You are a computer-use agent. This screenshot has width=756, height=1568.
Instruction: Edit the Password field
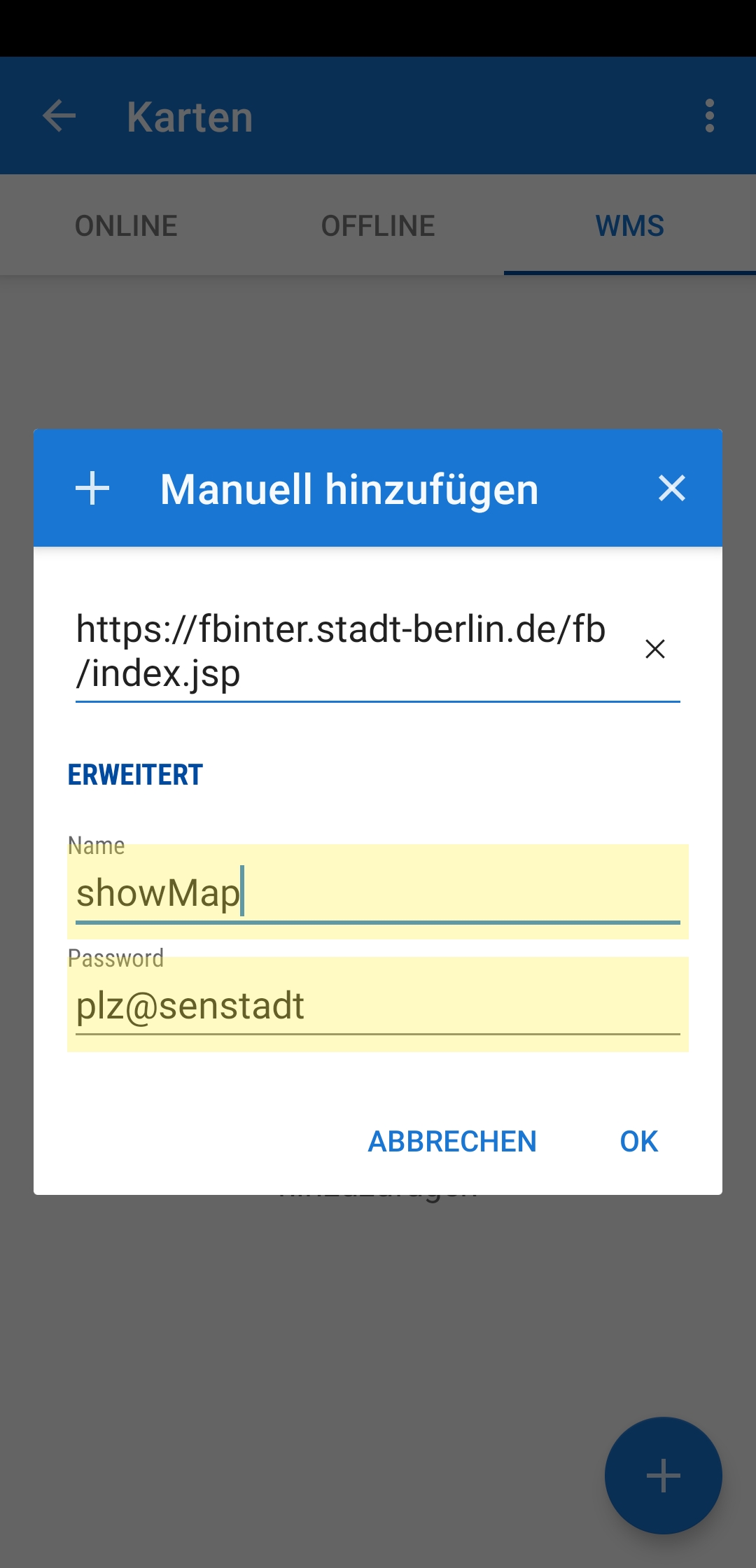pos(377,1006)
